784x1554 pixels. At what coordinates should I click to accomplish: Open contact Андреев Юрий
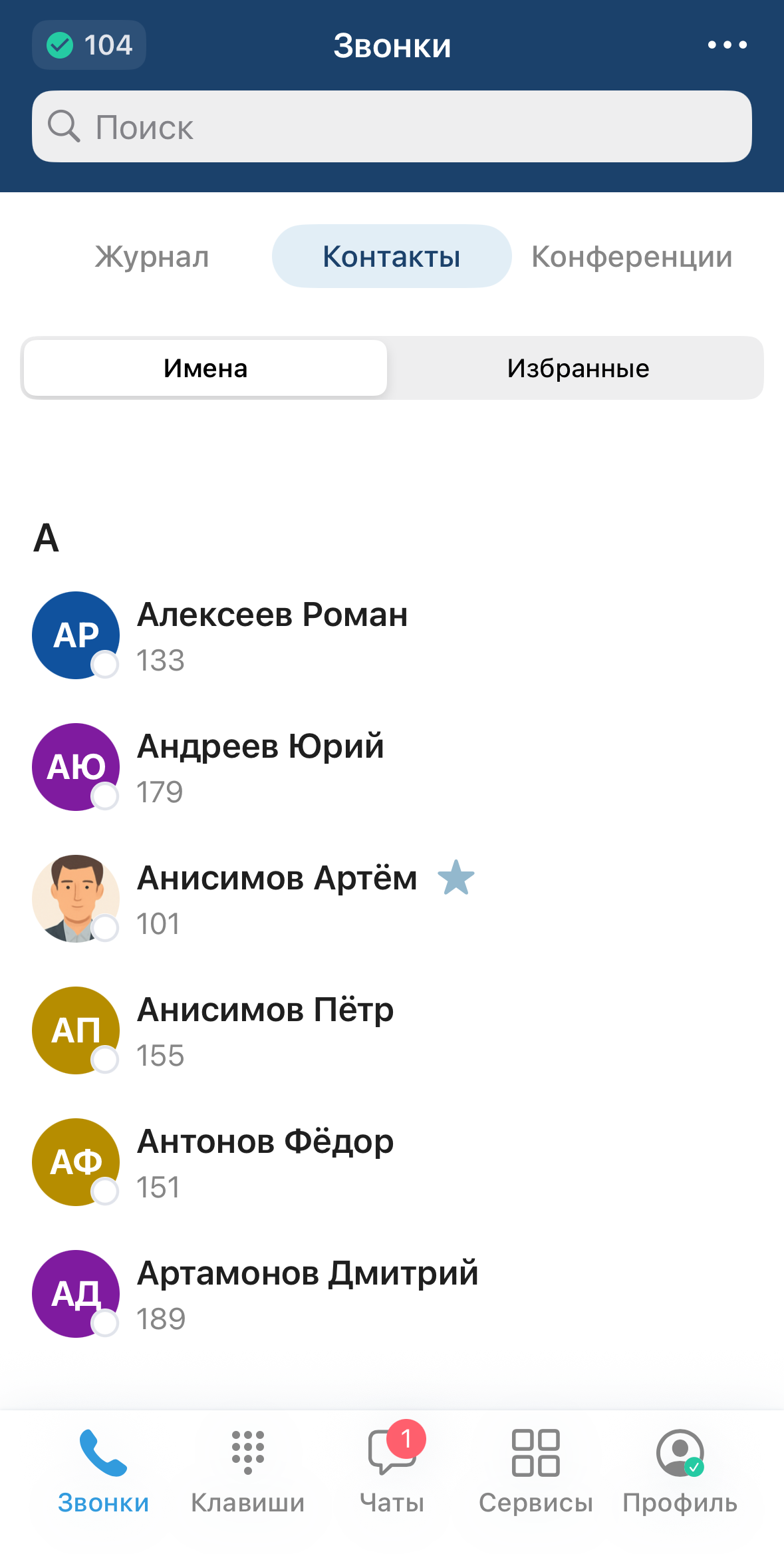click(261, 766)
